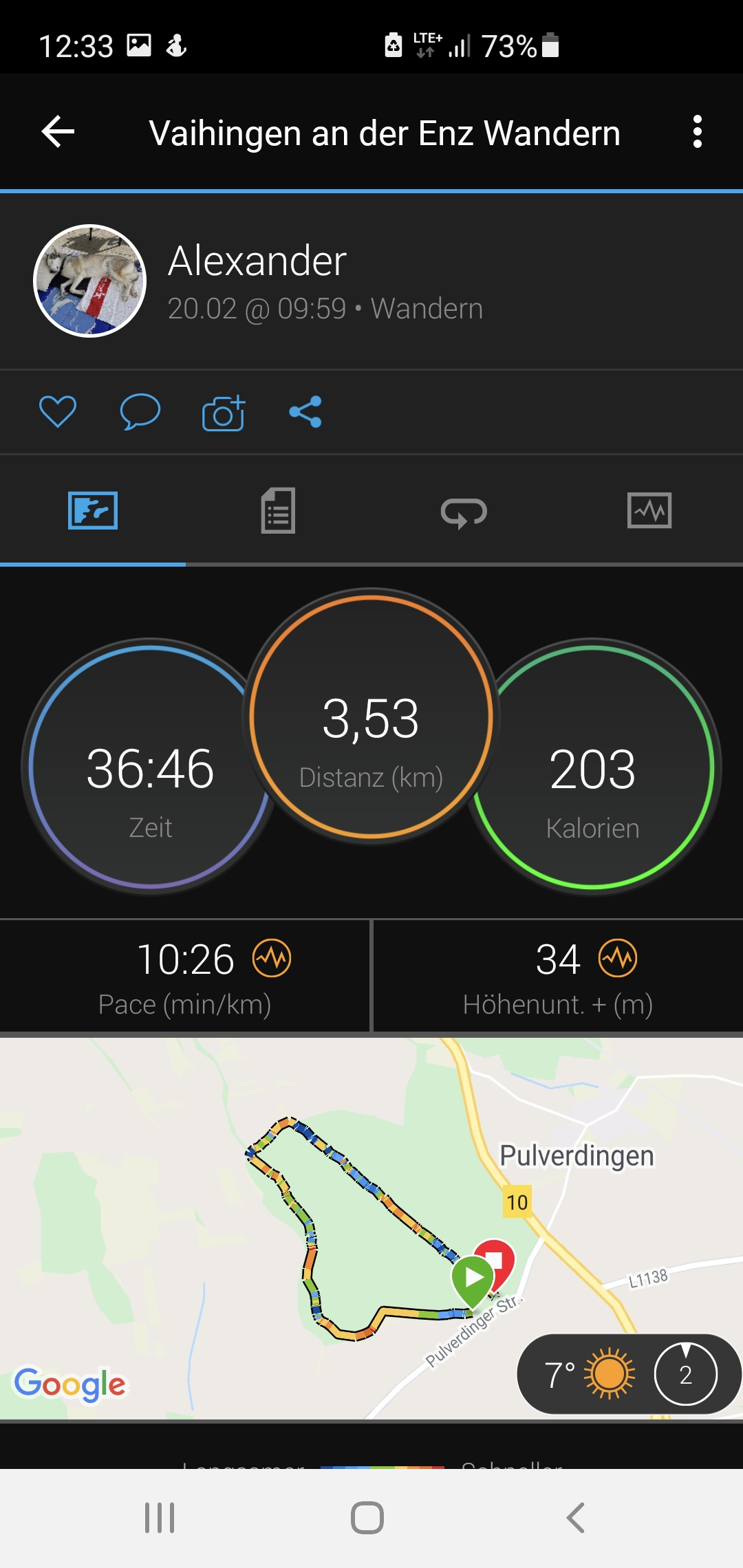Share this activity
Viewport: 743px width, 1568px height.
305,412
